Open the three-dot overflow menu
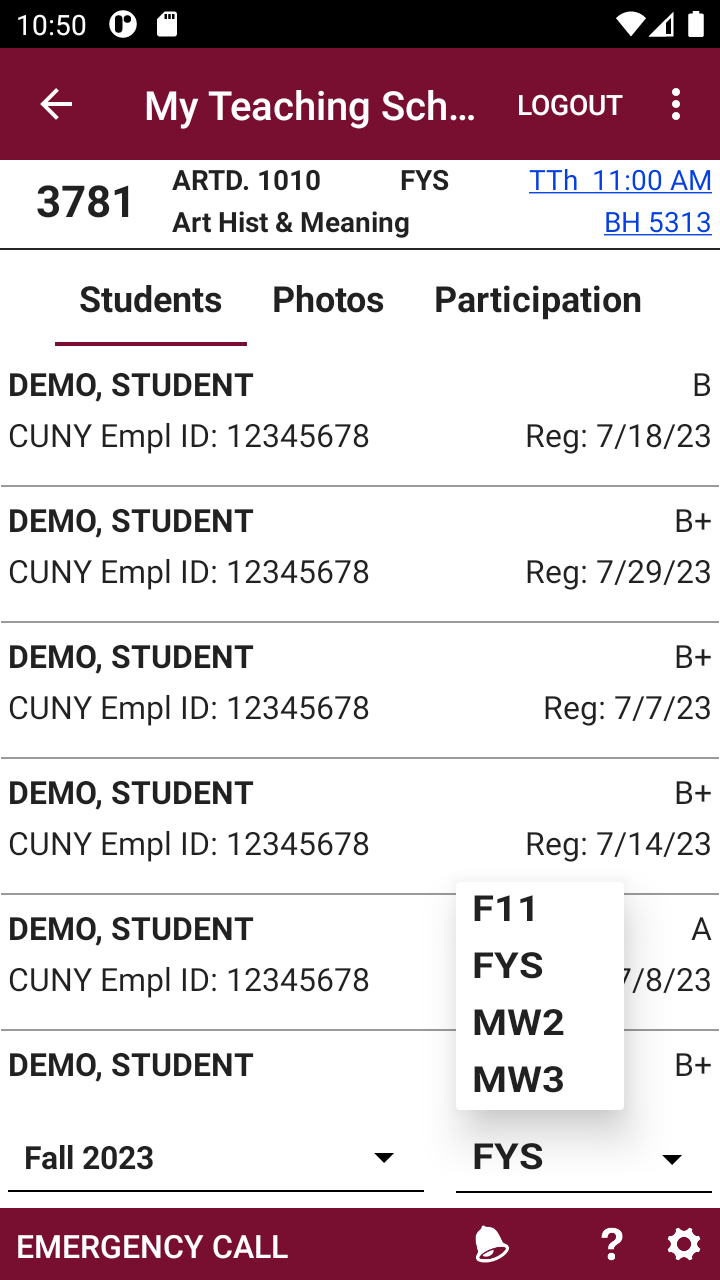Screen dimensions: 720x1280 (676, 104)
